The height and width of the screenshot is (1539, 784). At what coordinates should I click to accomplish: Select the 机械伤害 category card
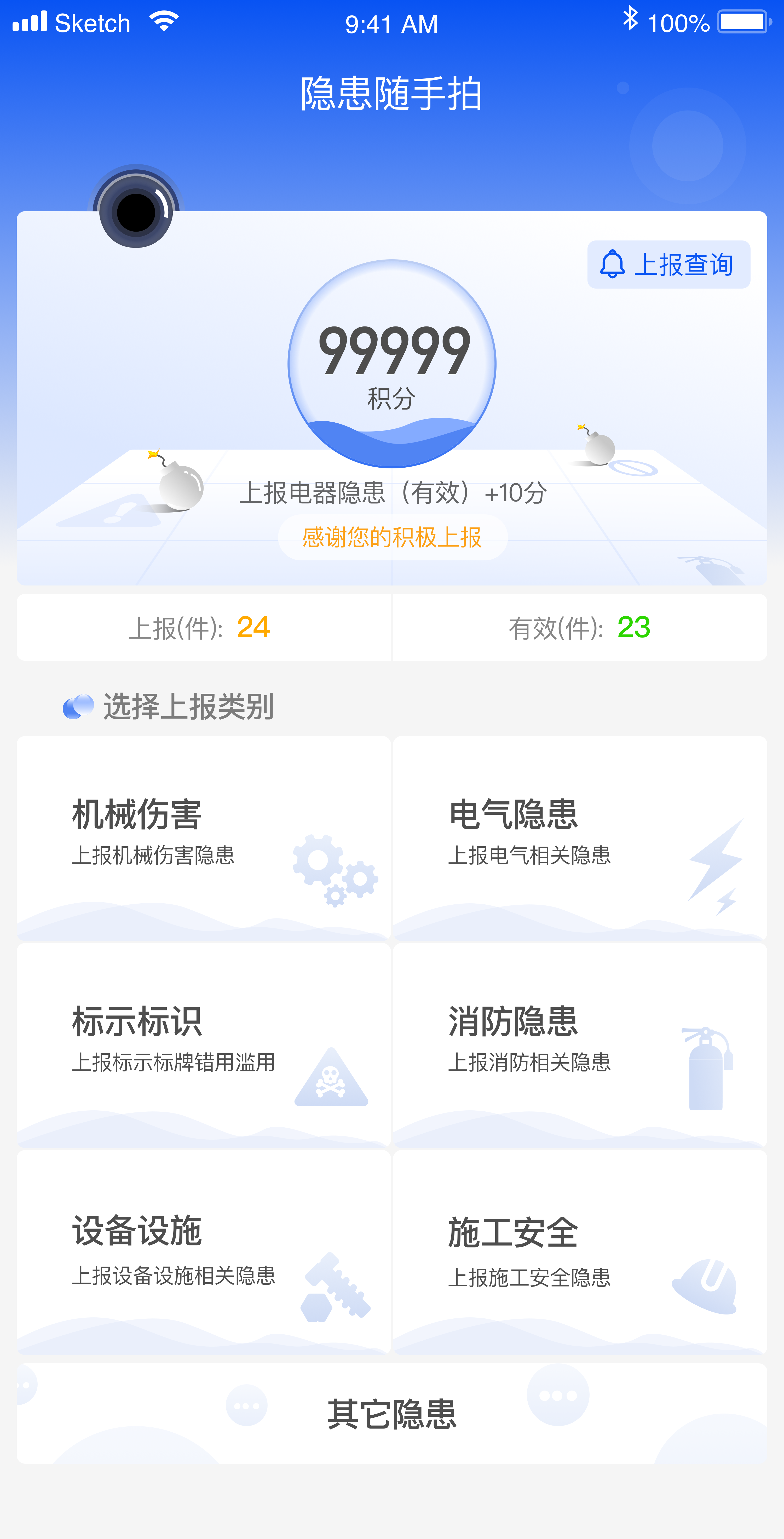(204, 839)
